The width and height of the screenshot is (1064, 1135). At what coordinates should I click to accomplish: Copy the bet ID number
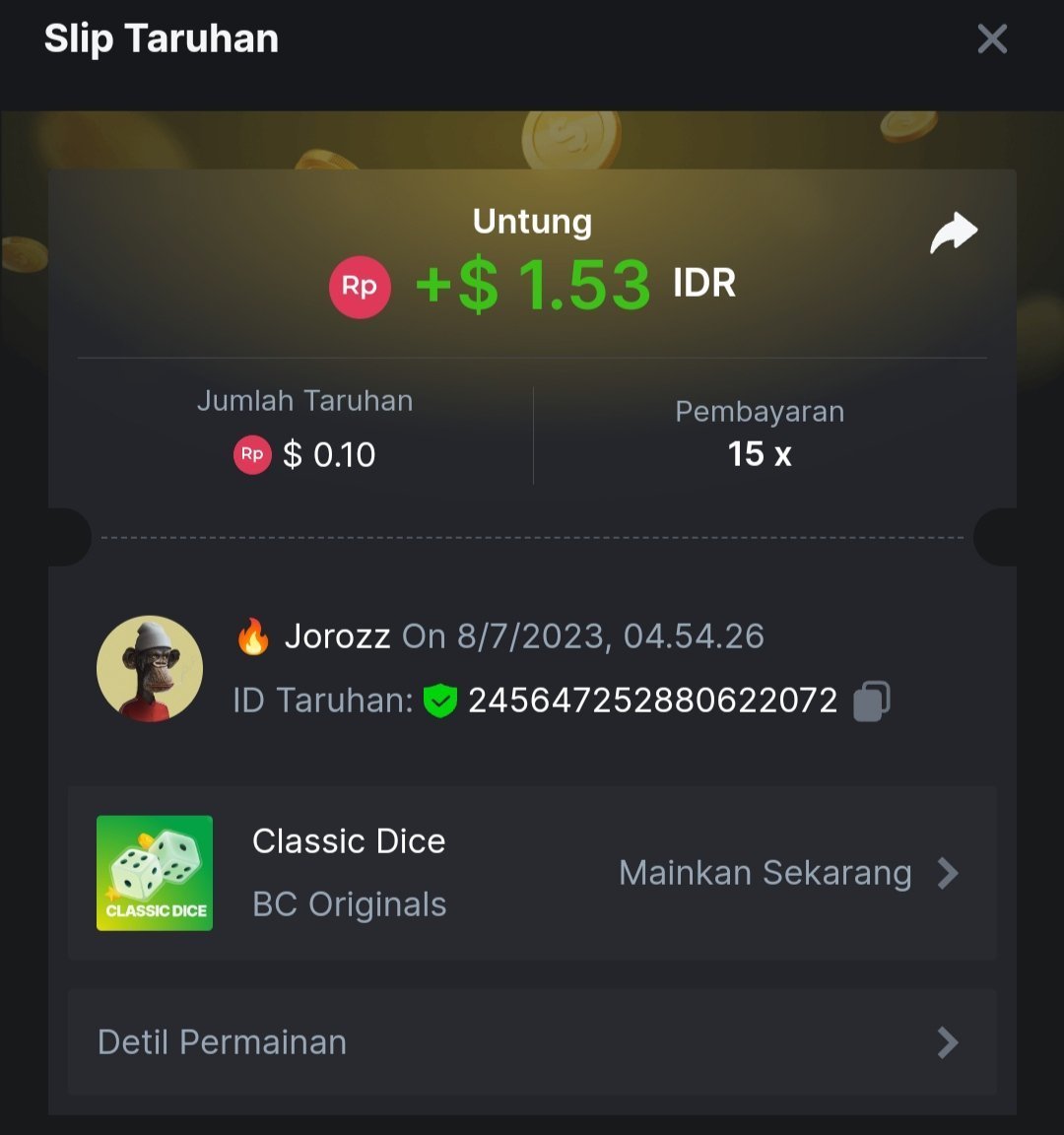(871, 701)
